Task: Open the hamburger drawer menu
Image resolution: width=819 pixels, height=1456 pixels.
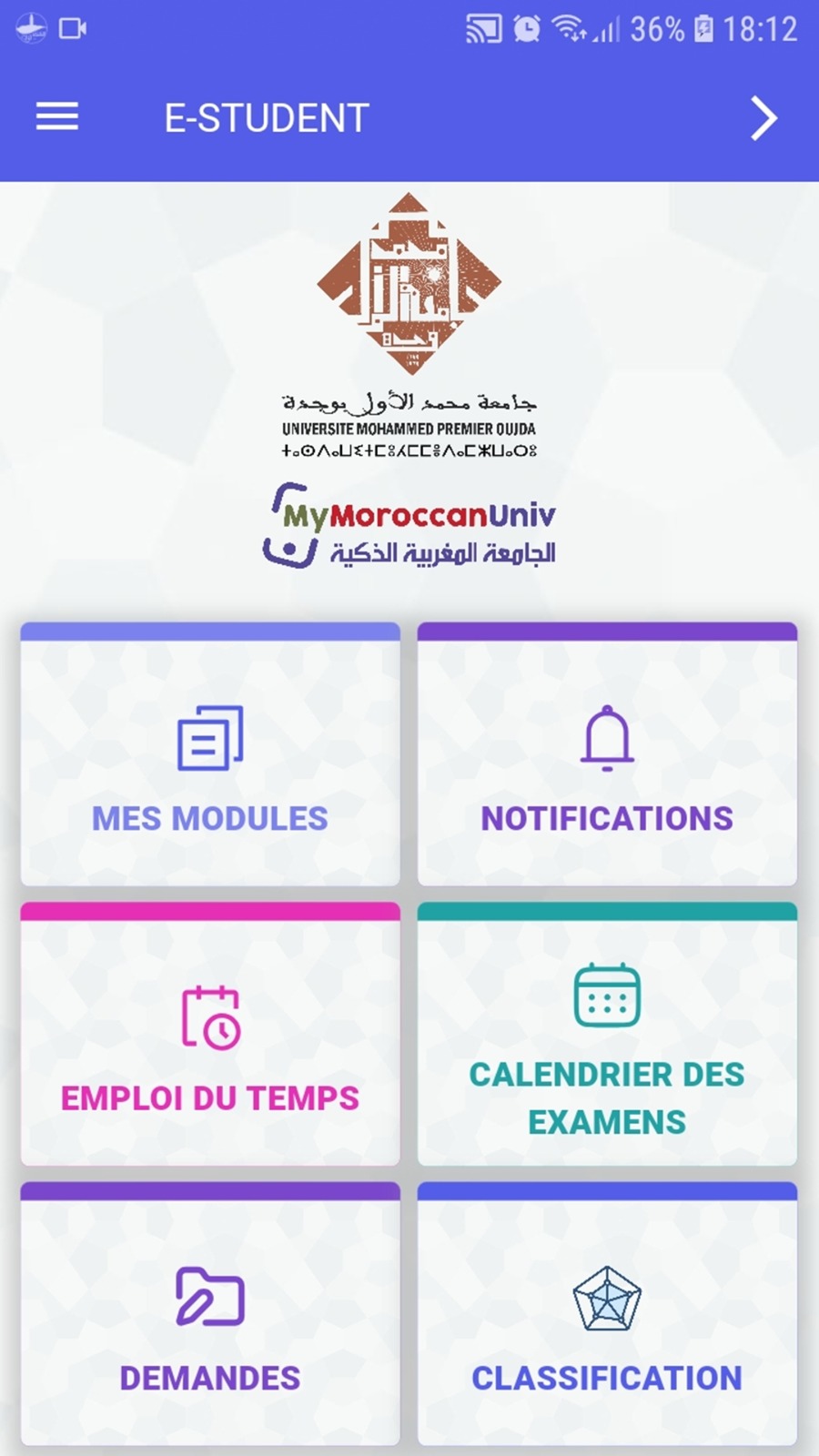Action: [x=56, y=117]
